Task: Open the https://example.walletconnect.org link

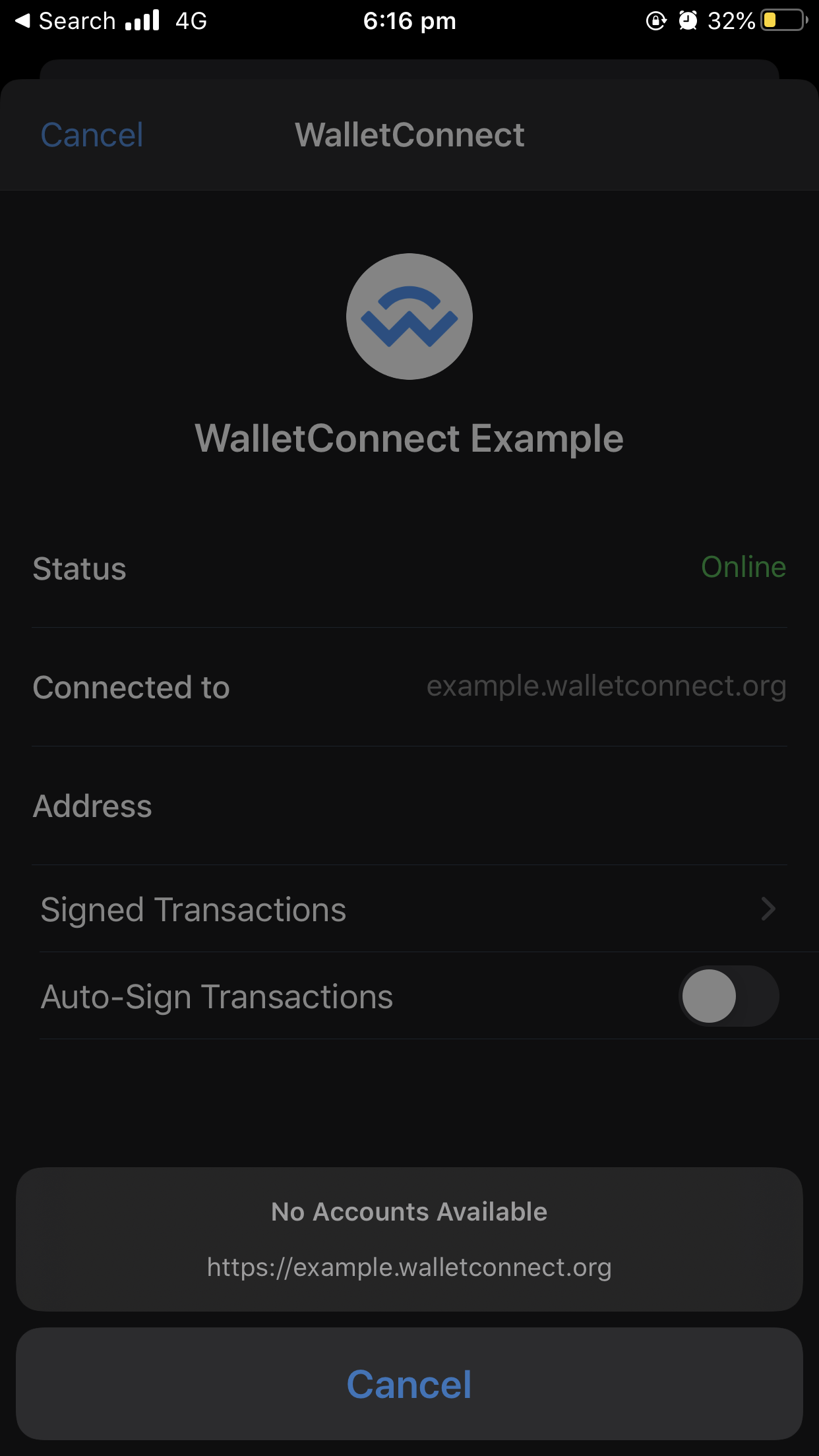Action: tap(409, 1267)
